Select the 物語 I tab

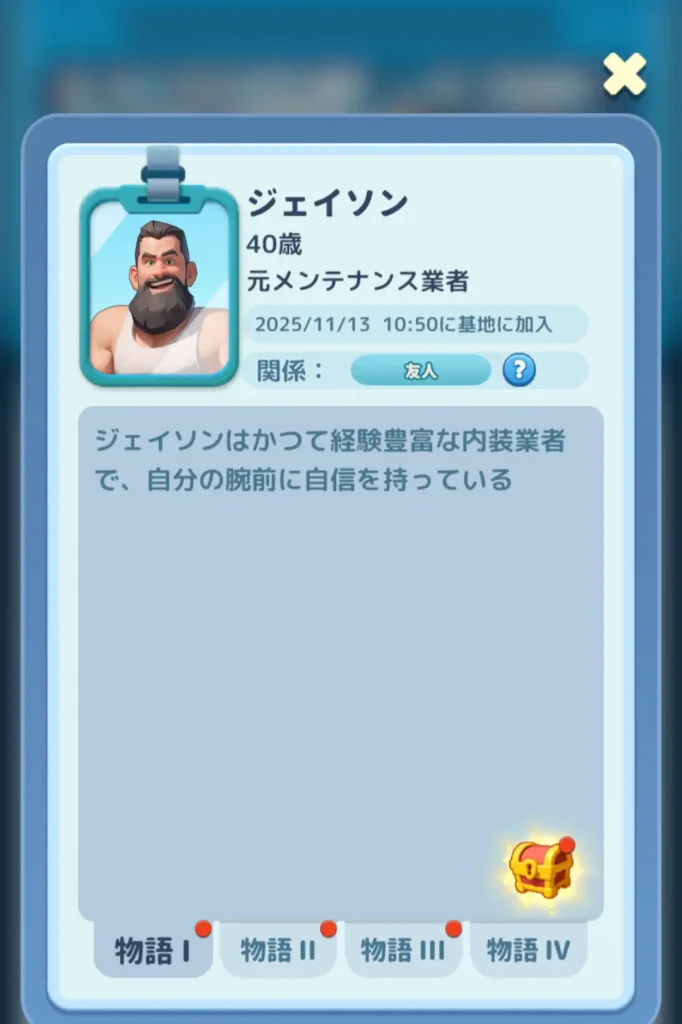point(153,951)
